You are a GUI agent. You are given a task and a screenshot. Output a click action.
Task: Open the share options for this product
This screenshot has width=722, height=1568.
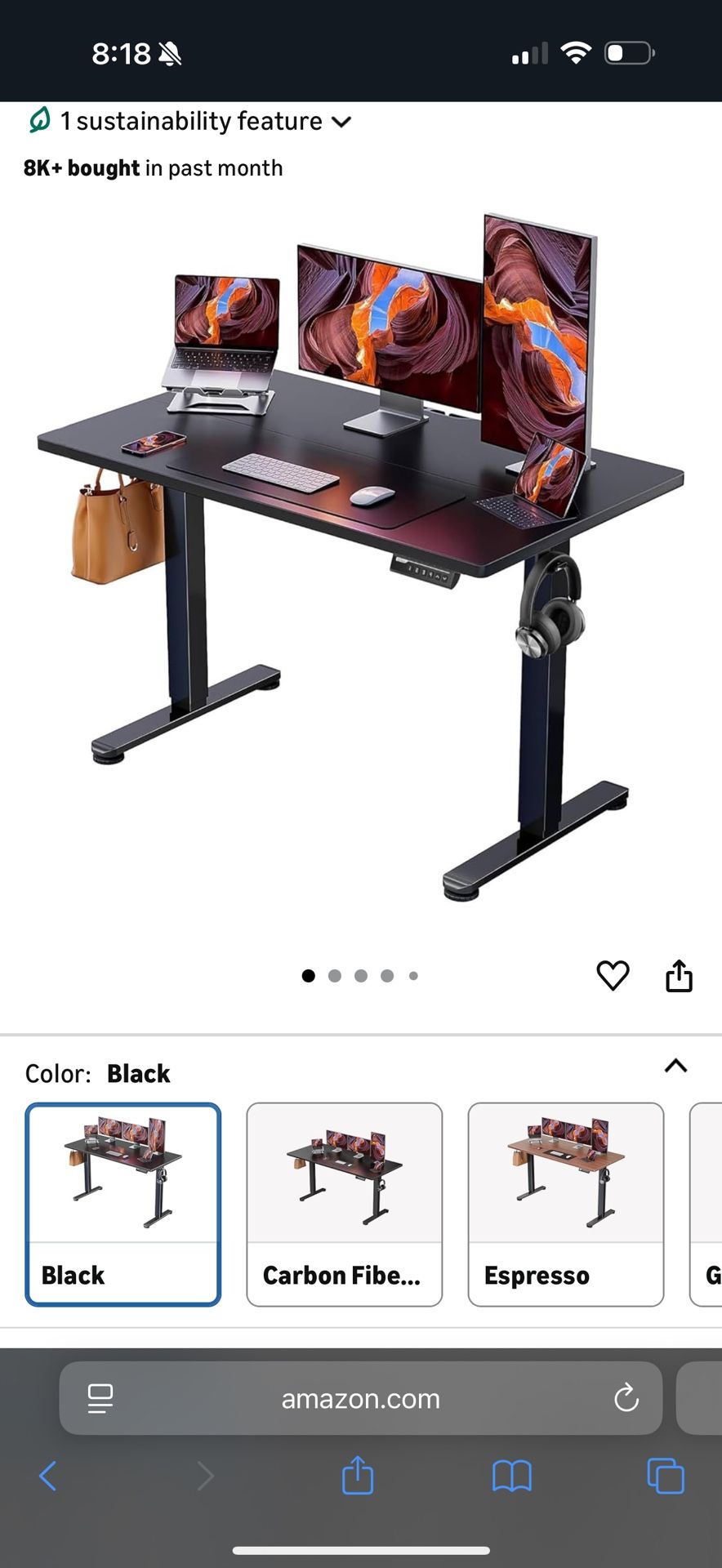tap(680, 975)
